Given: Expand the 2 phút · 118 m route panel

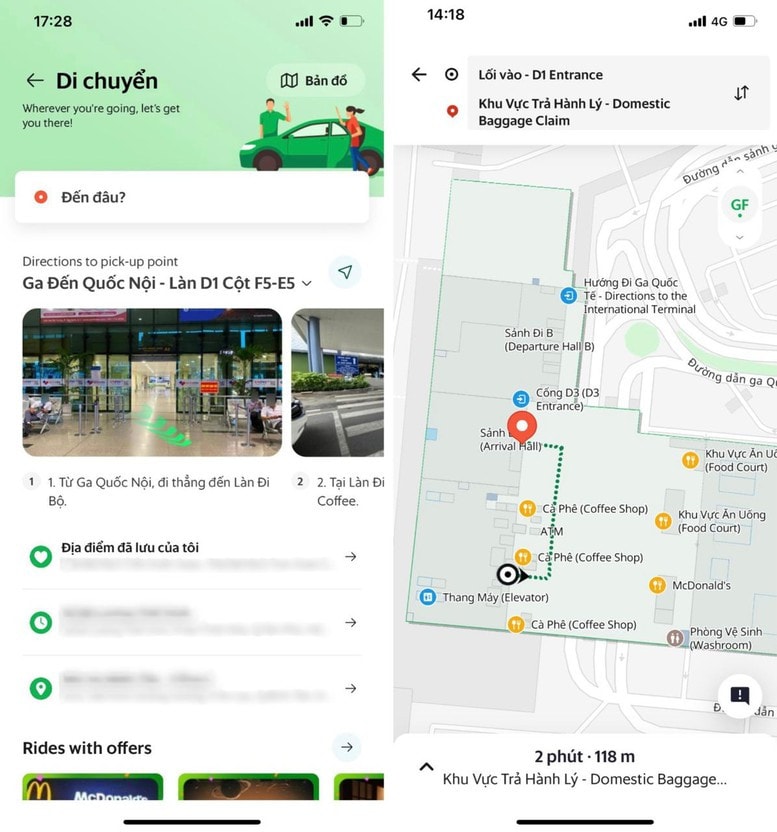Looking at the screenshot, I should point(426,767).
